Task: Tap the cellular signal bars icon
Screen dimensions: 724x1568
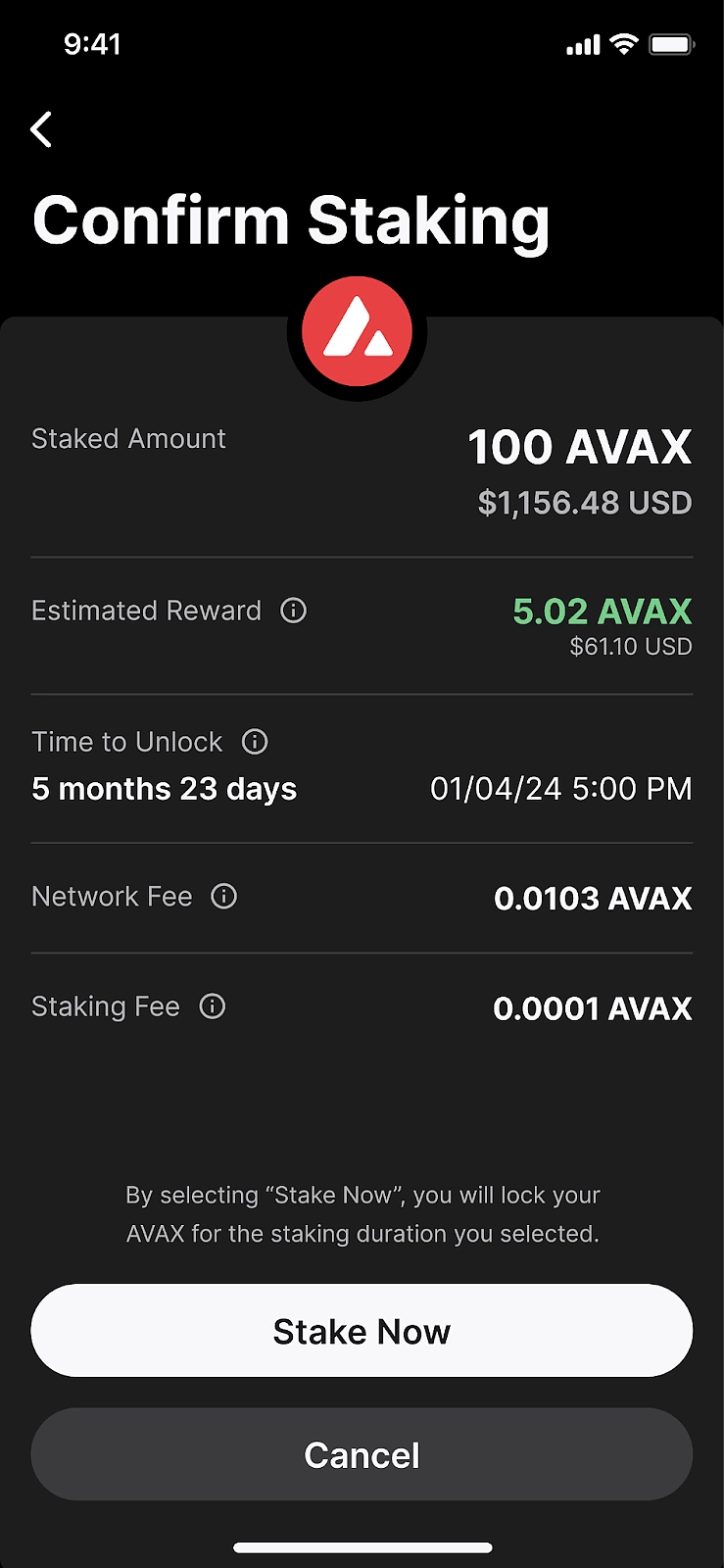Action: click(581, 43)
